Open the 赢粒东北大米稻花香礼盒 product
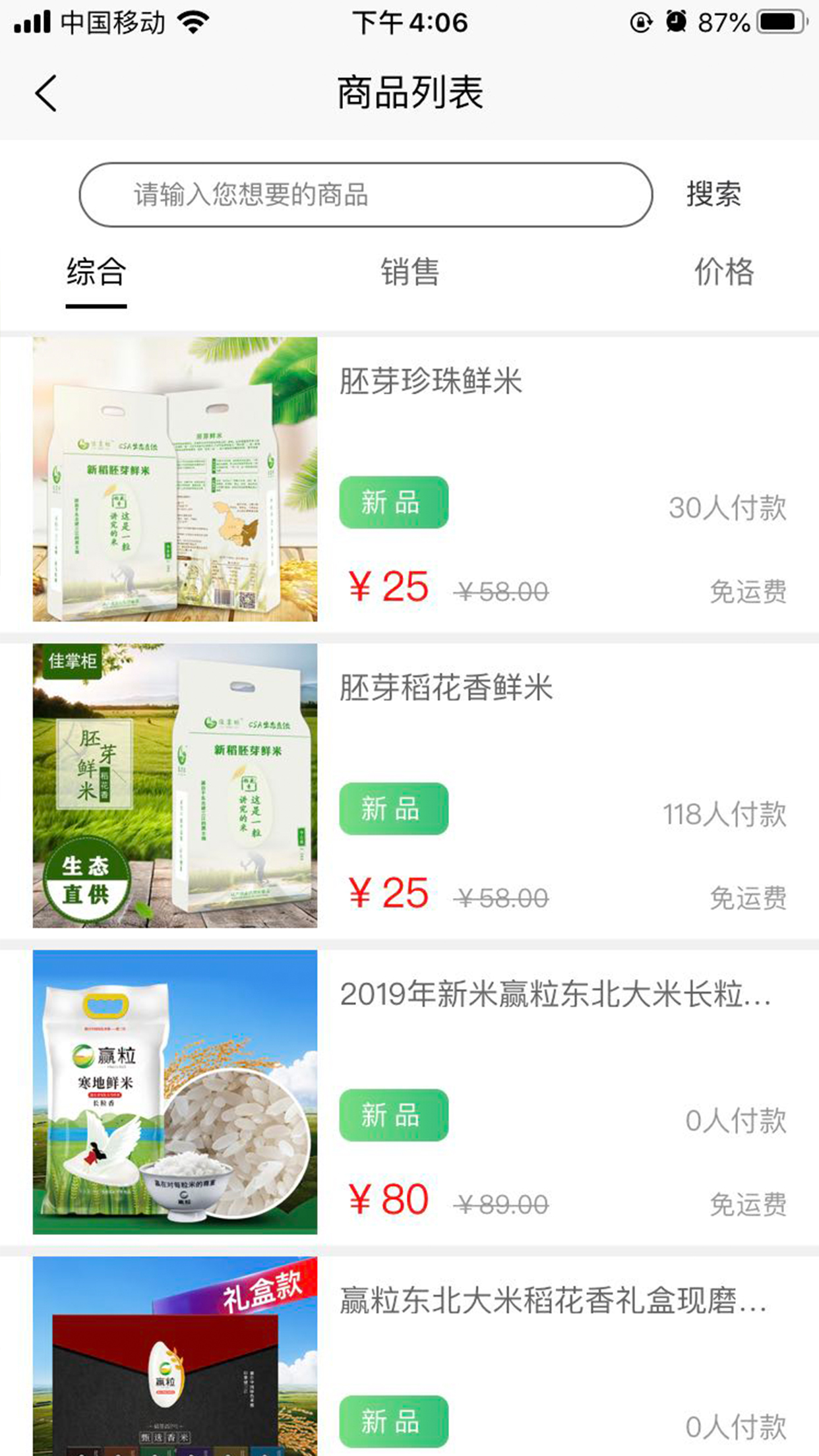The height and width of the screenshot is (1456, 819). tap(553, 1301)
